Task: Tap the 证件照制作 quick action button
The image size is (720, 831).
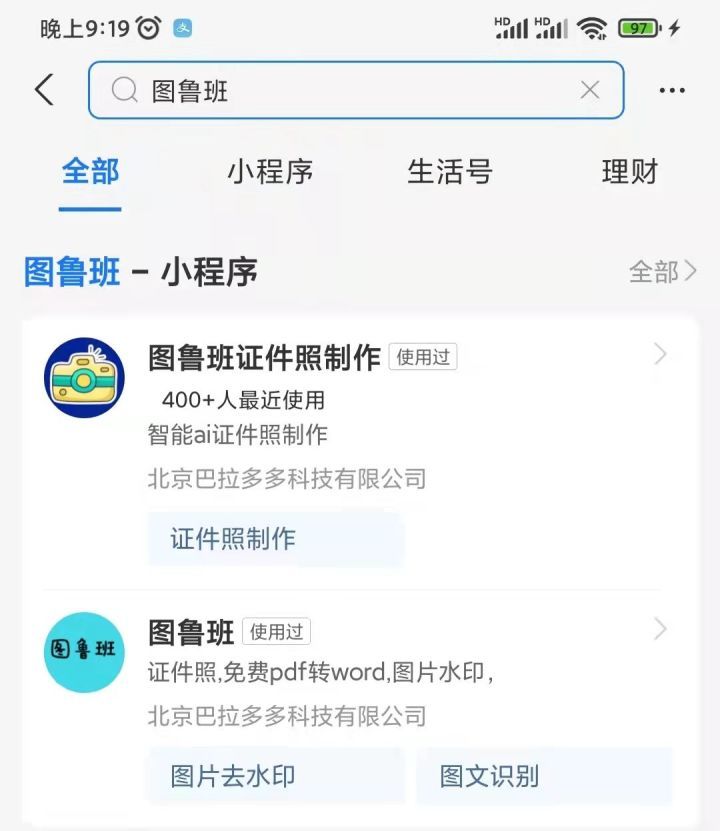Action: tap(275, 538)
